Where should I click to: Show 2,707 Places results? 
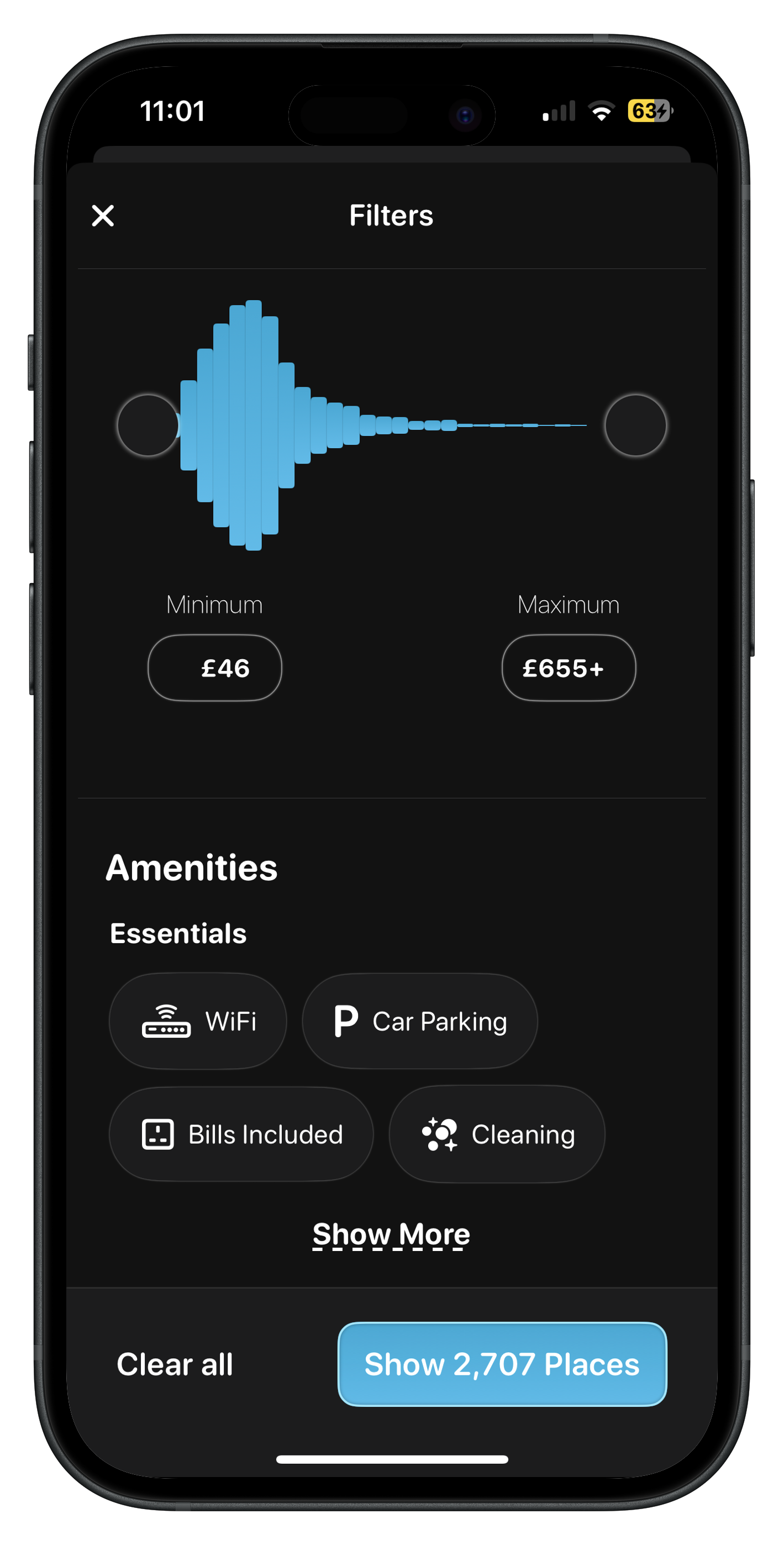point(502,1364)
